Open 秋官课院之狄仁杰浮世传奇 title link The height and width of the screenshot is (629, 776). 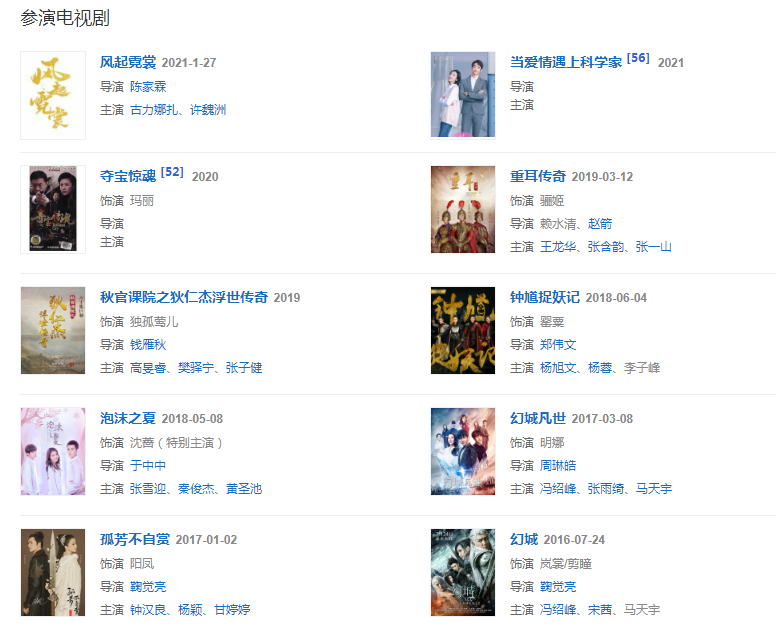(184, 297)
